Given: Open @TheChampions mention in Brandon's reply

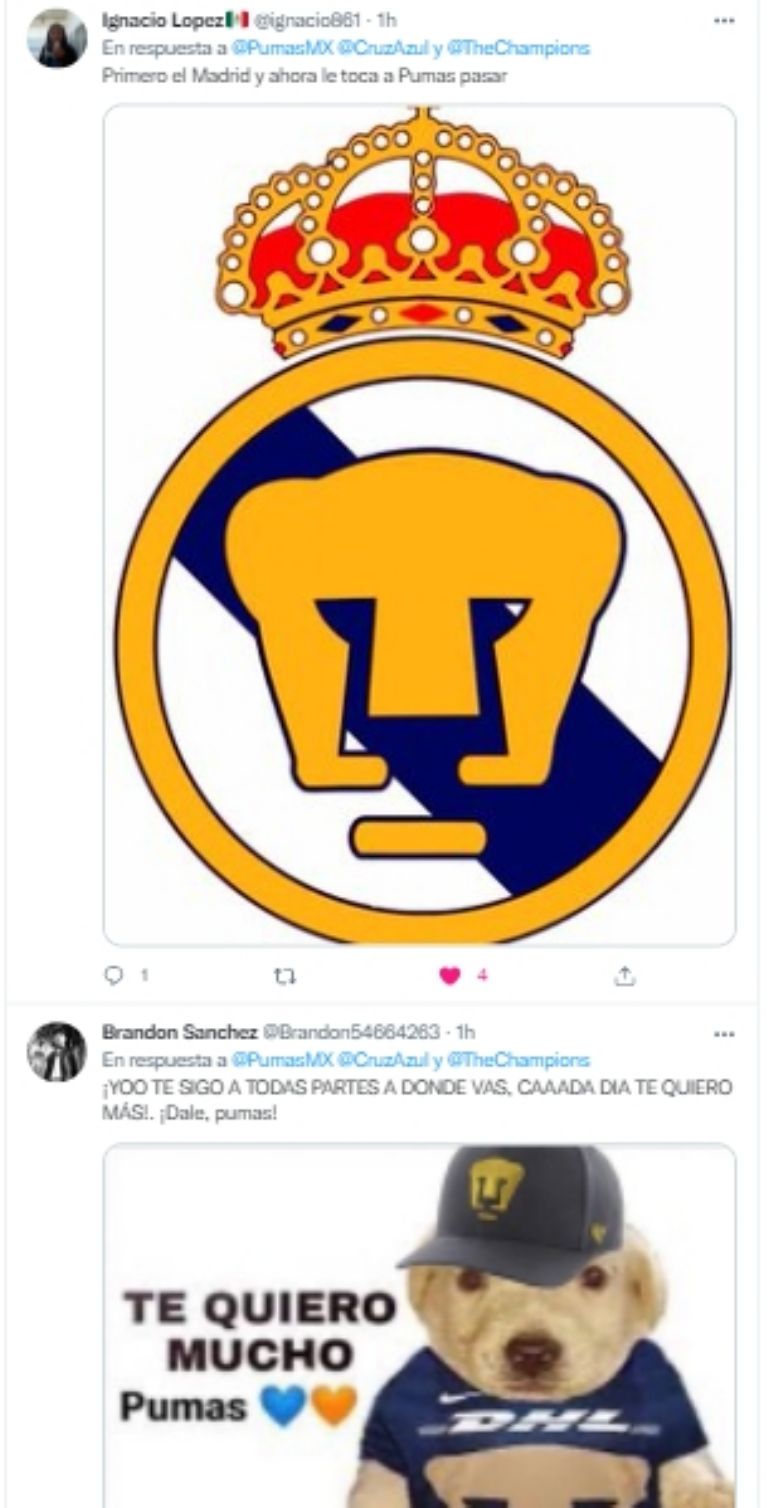Looking at the screenshot, I should [518, 1060].
